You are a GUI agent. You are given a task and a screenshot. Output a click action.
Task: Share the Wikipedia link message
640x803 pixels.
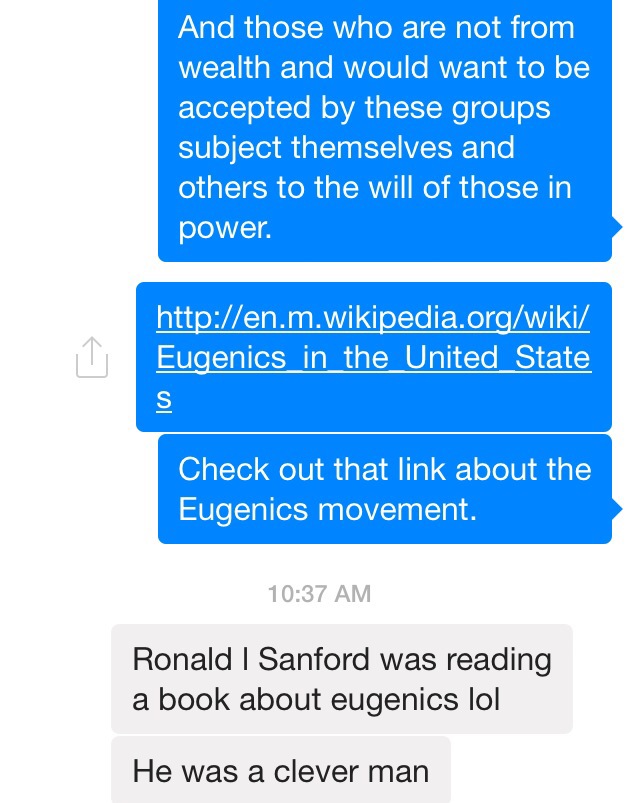[x=91, y=357]
